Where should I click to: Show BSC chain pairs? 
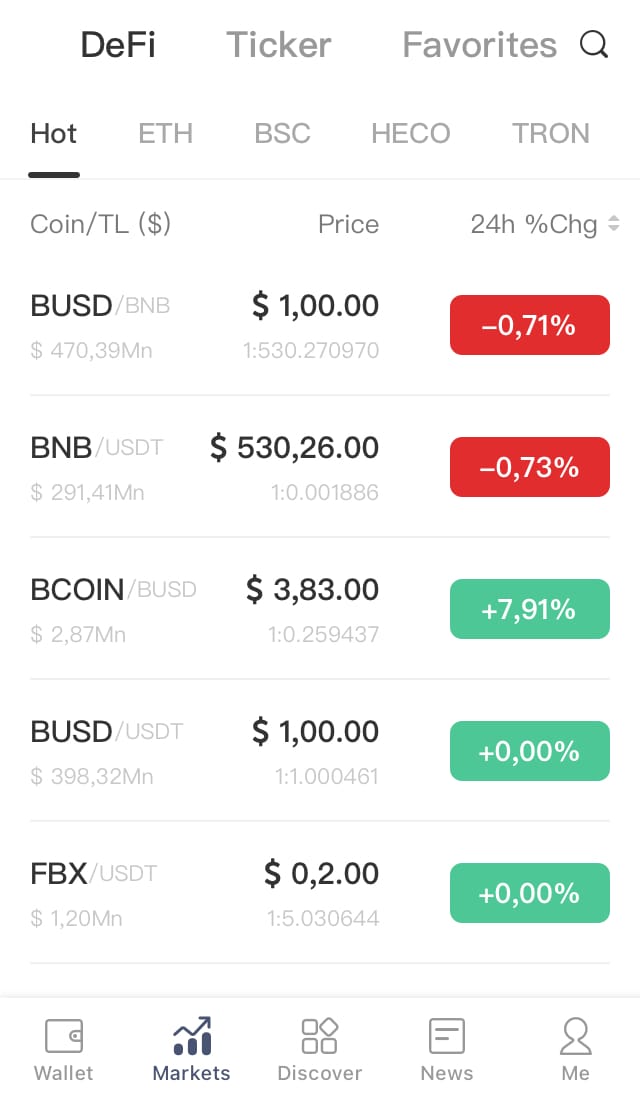tap(282, 133)
